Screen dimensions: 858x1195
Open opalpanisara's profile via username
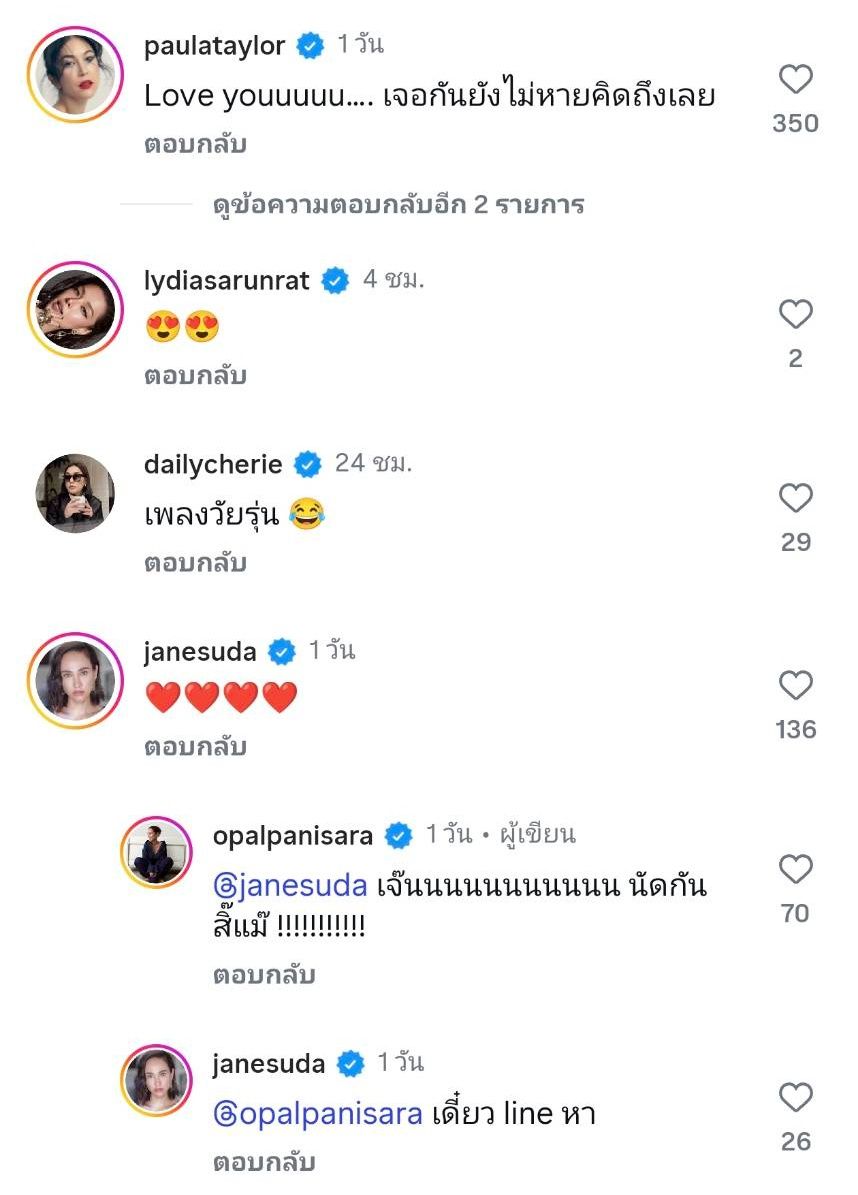point(293,835)
